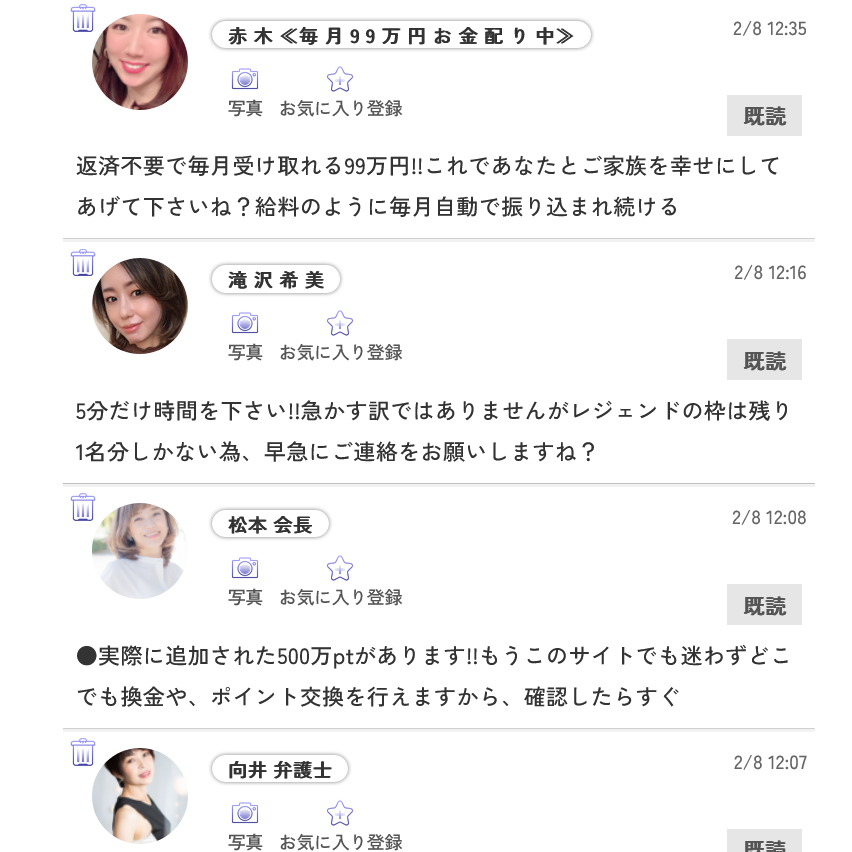852x852 pixels.
Task: Open message about 500万pt from 松本 会長
Action: tap(432, 676)
